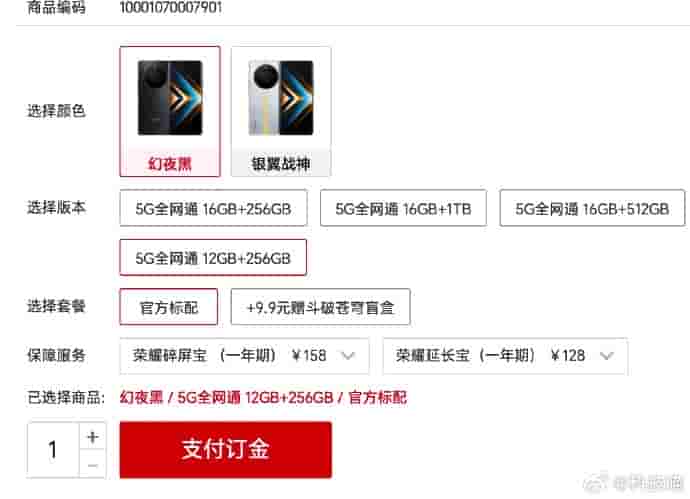
Task: Tap 支付订金 to pay the deposit
Action: coord(225,450)
